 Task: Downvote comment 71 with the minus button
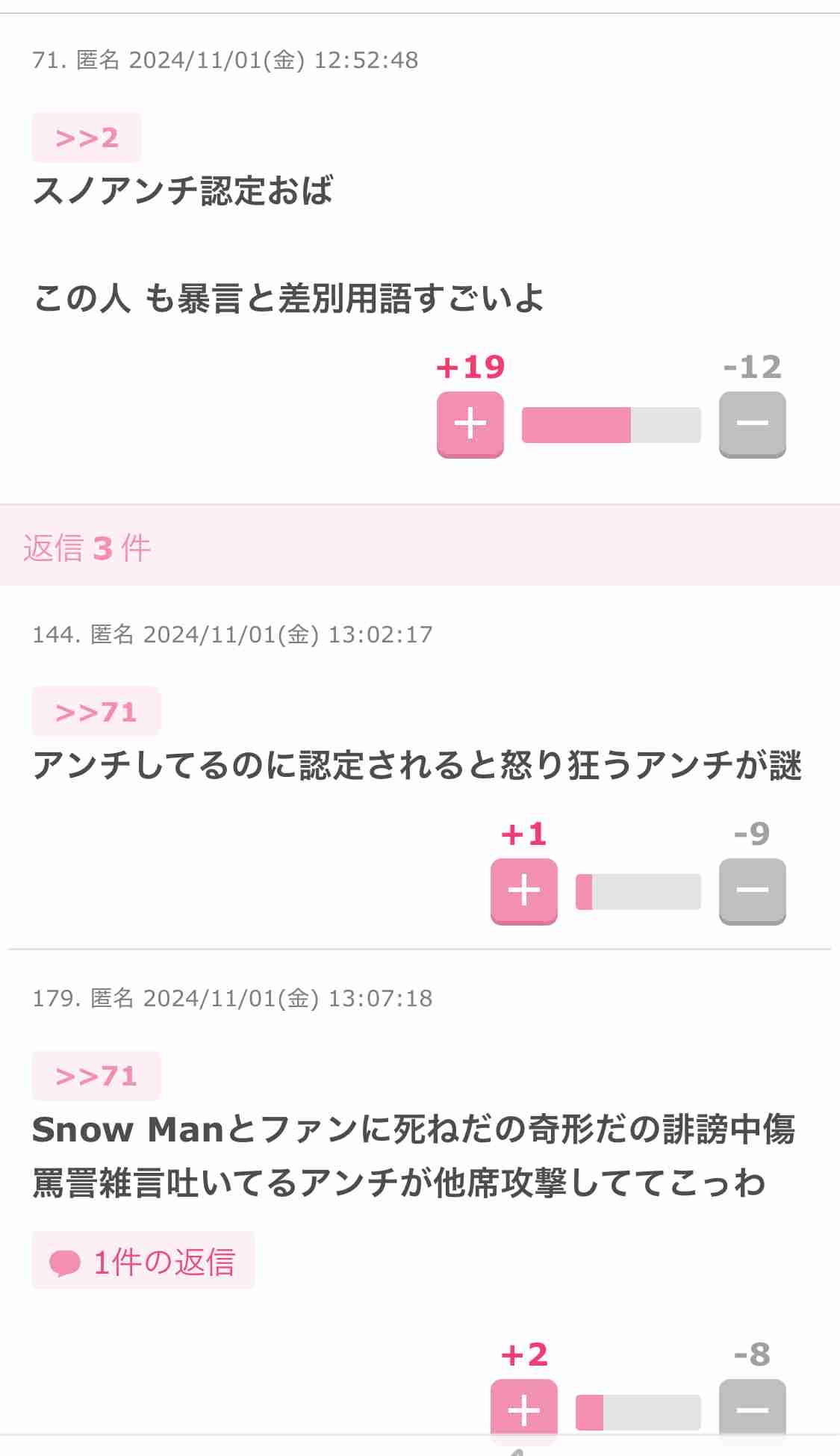pos(753,424)
